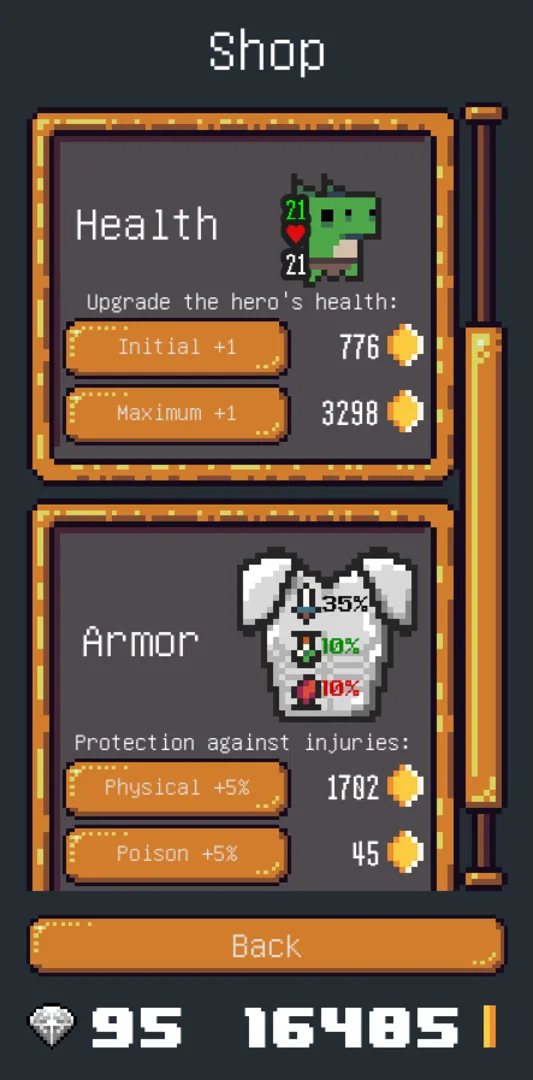533x1080 pixels.
Task: Purchase the Maximum +1 health upgrade
Action: pyautogui.click(x=176, y=413)
